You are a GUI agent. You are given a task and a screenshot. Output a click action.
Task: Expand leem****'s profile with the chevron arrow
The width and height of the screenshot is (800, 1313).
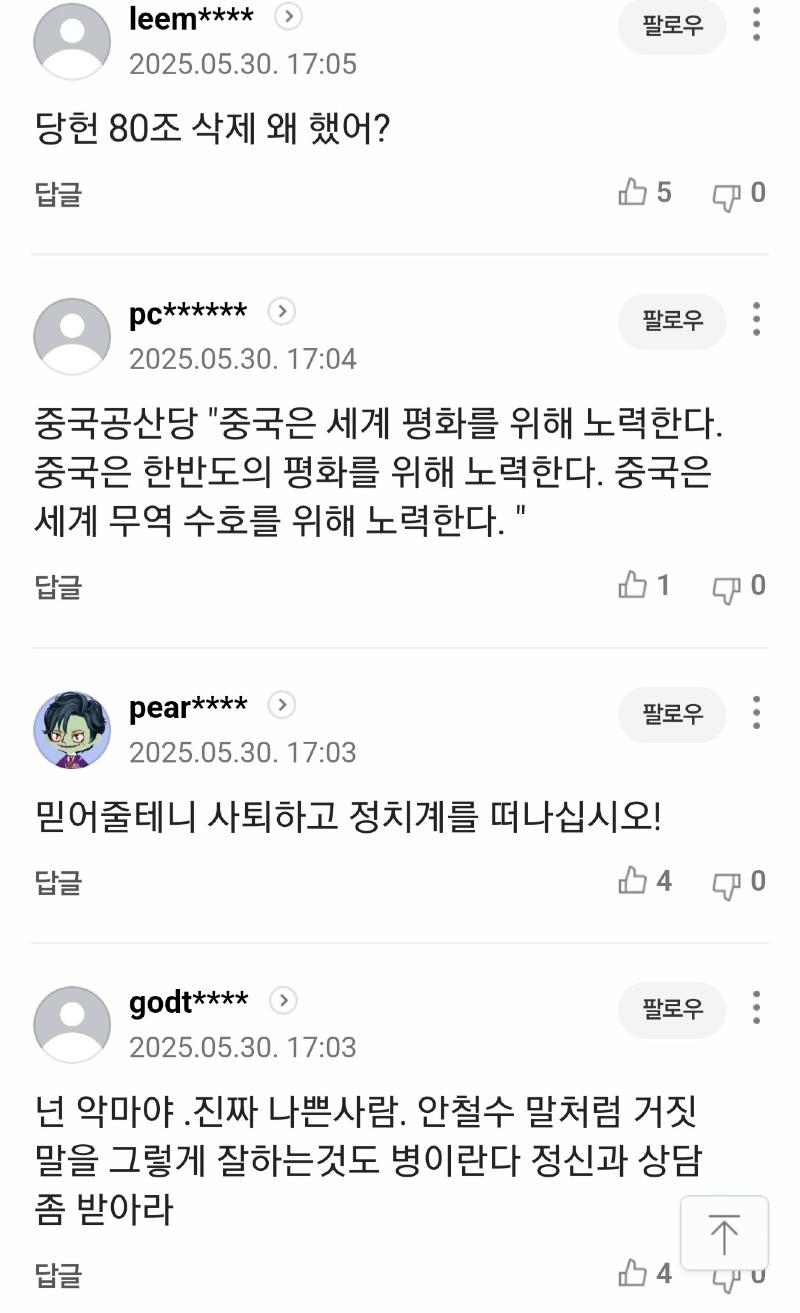tap(287, 17)
